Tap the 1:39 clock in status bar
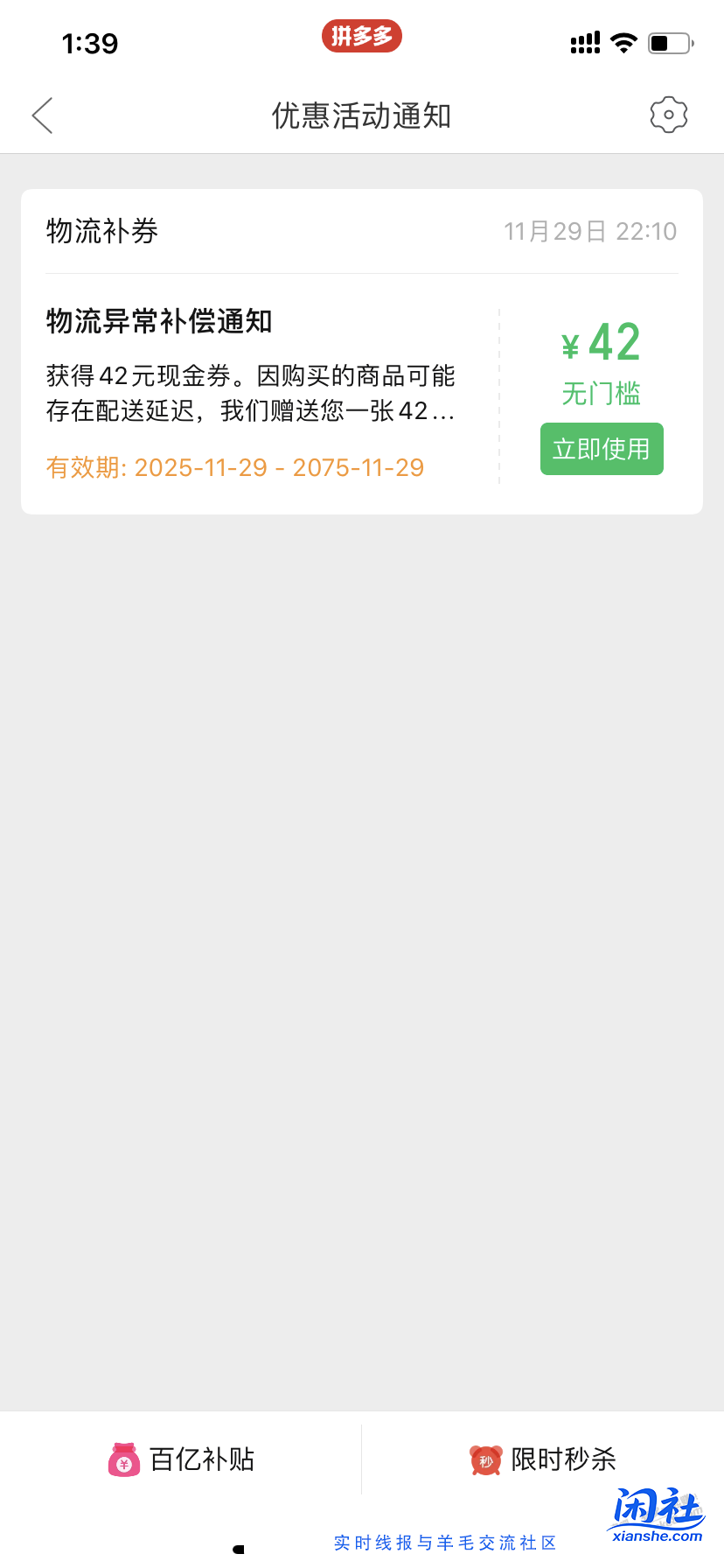Screen dimensions: 724x1568 (x=91, y=41)
